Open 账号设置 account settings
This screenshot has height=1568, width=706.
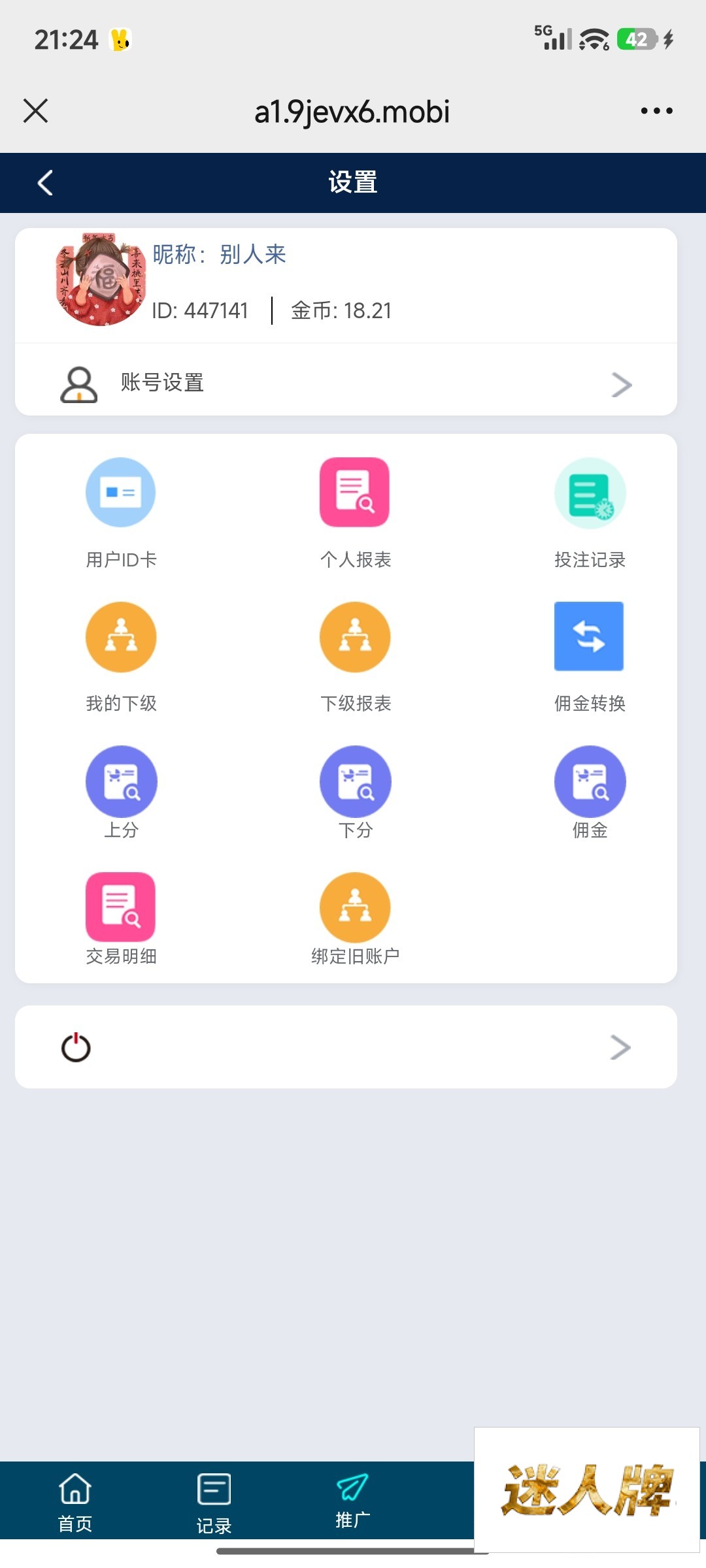click(346, 384)
